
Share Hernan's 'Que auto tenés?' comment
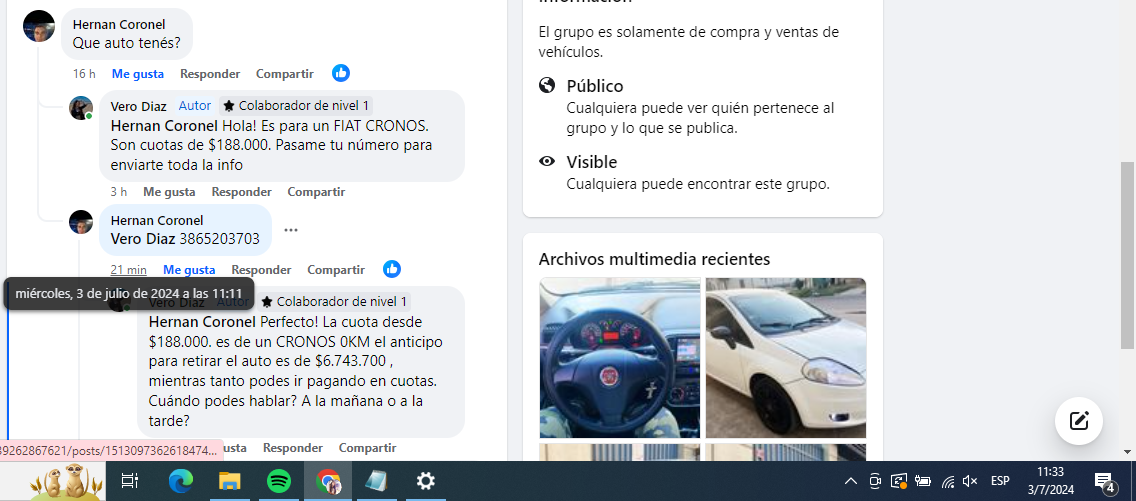tap(284, 74)
